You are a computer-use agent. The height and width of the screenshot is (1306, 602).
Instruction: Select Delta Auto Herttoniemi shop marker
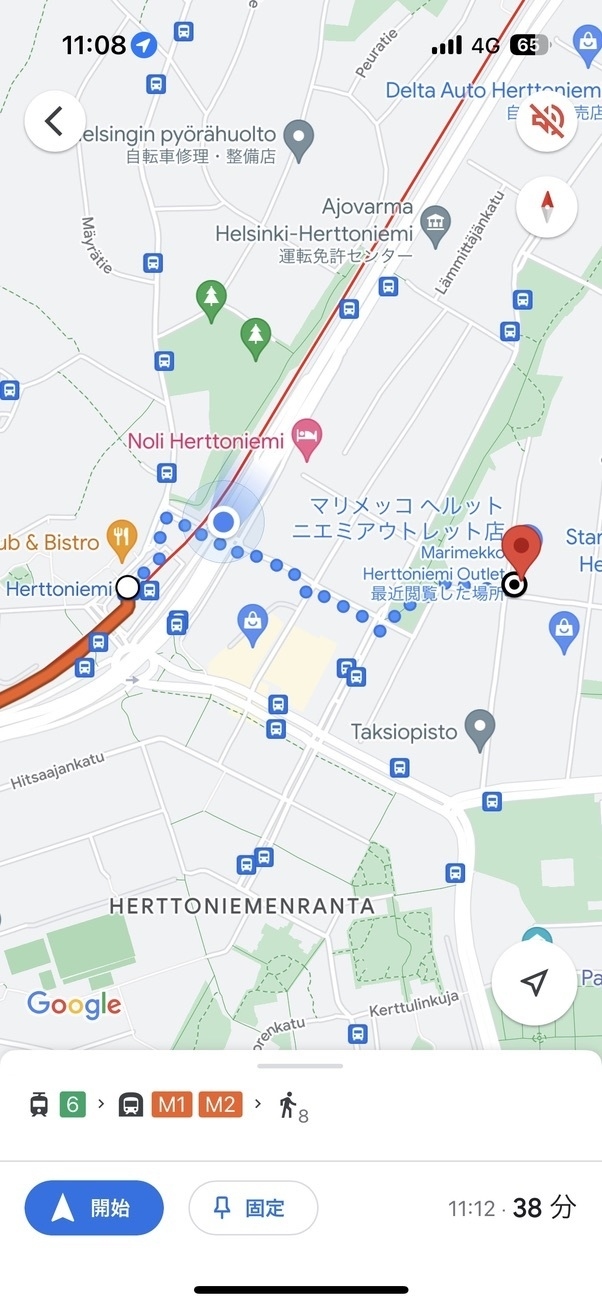[586, 42]
